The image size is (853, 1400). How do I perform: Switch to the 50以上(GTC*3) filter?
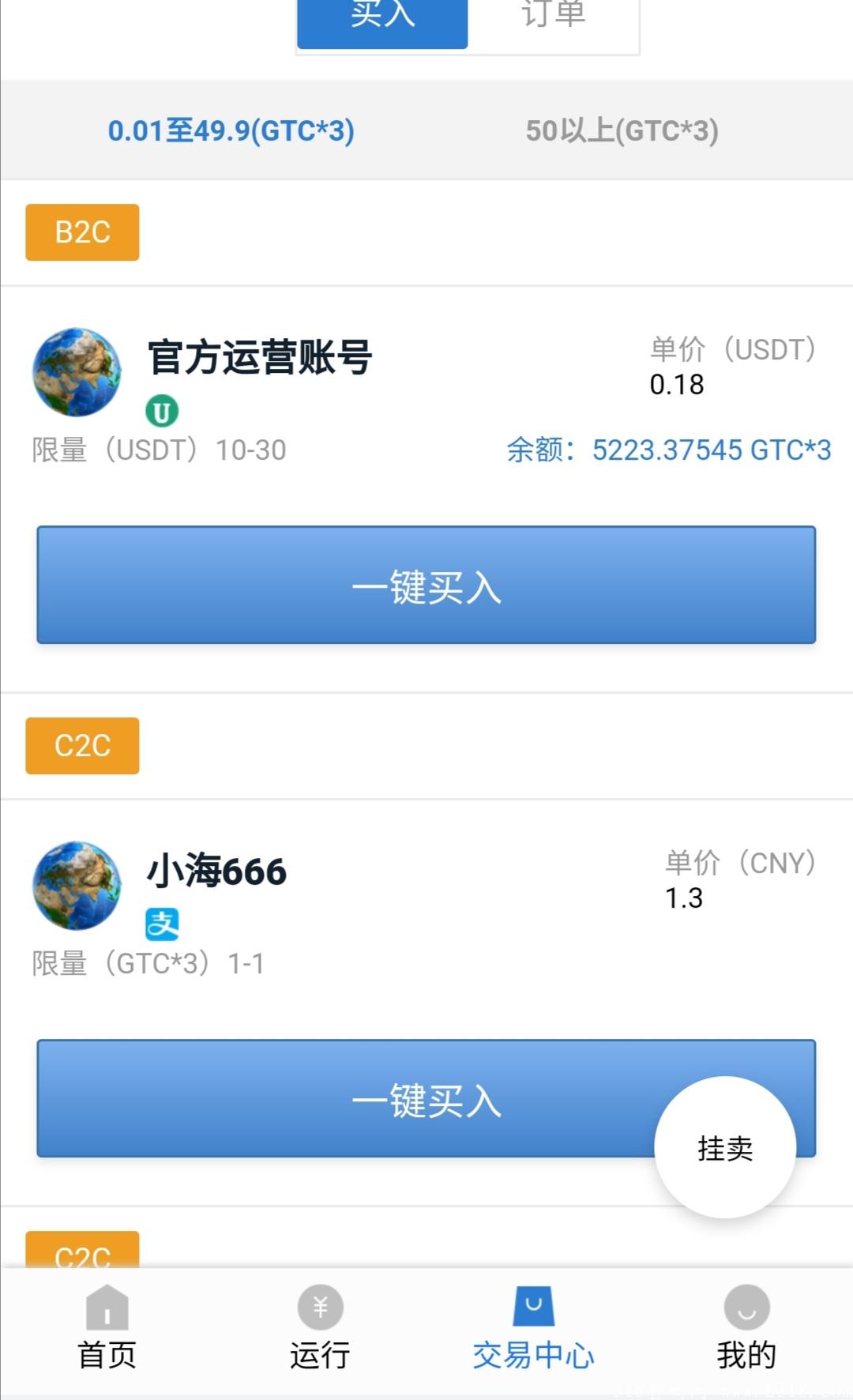click(x=622, y=130)
